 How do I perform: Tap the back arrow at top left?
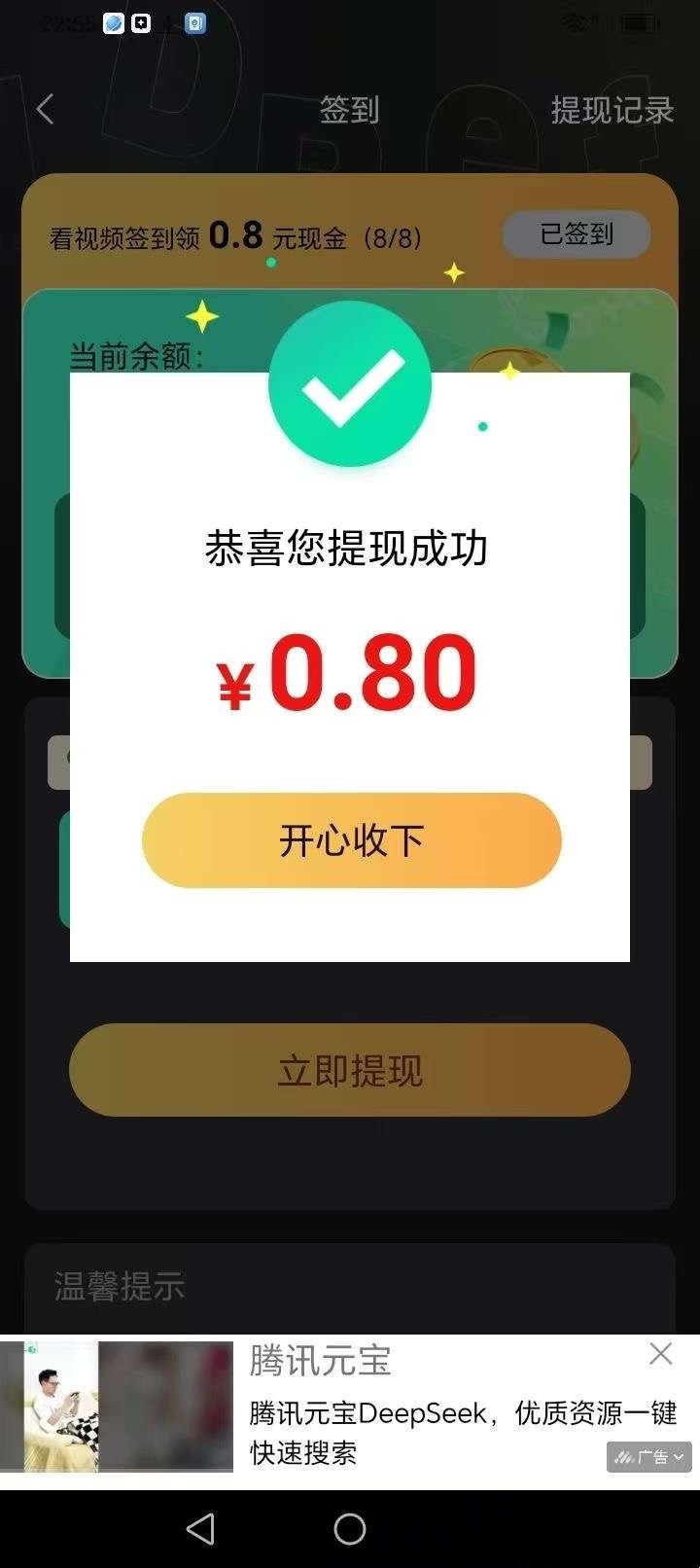click(45, 109)
